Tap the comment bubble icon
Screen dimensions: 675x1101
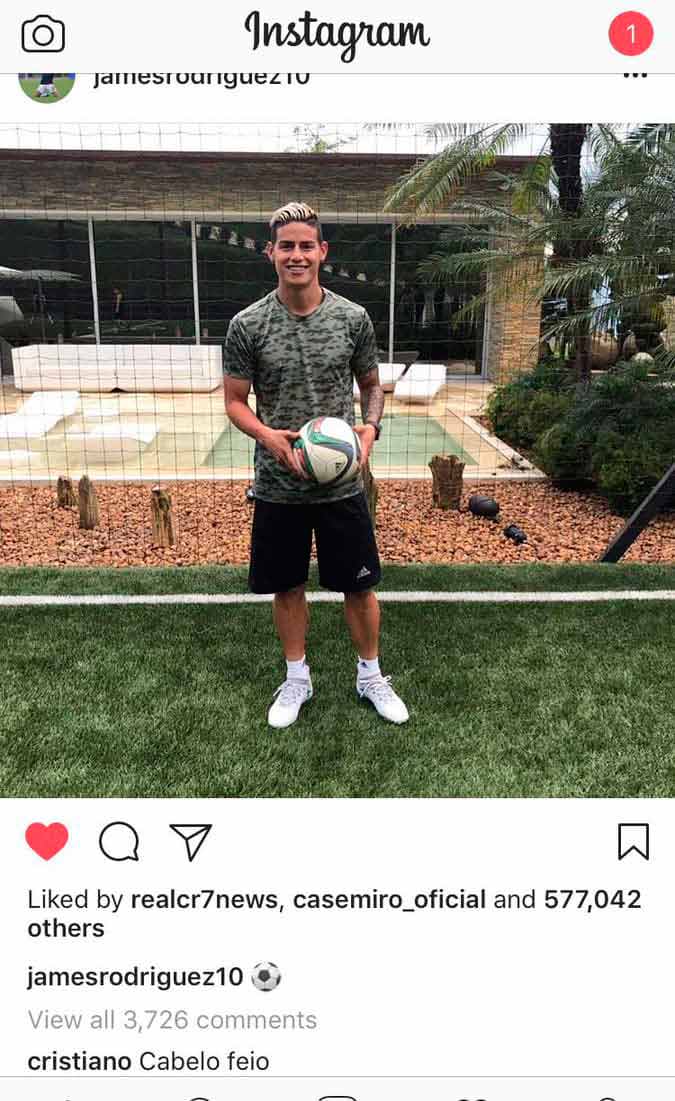(119, 841)
